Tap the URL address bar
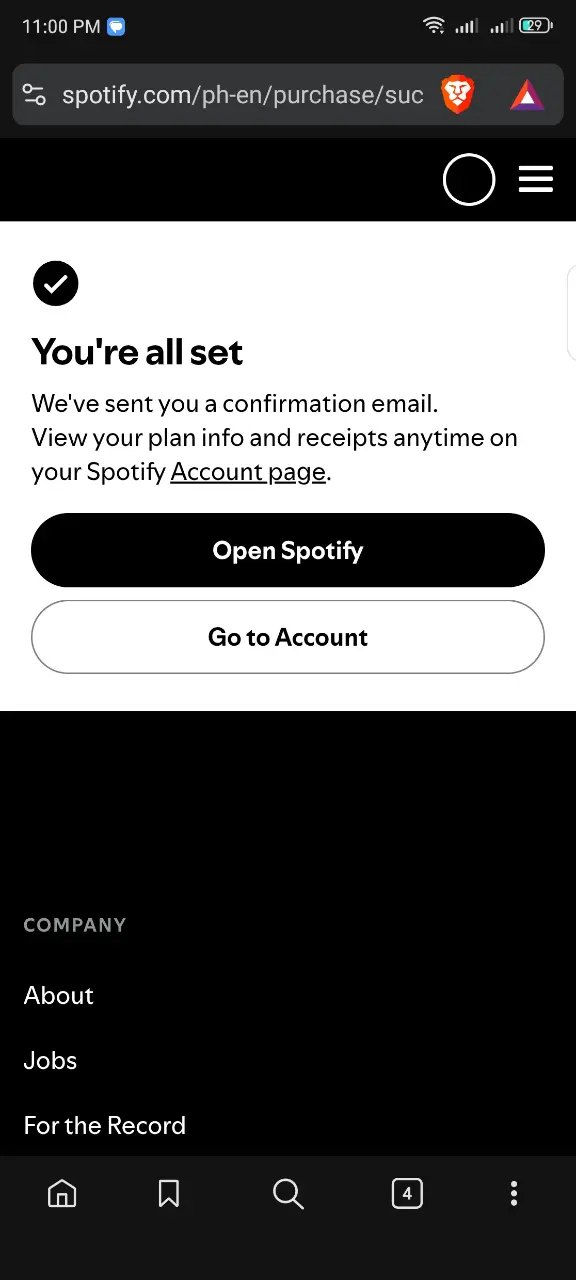 (243, 95)
